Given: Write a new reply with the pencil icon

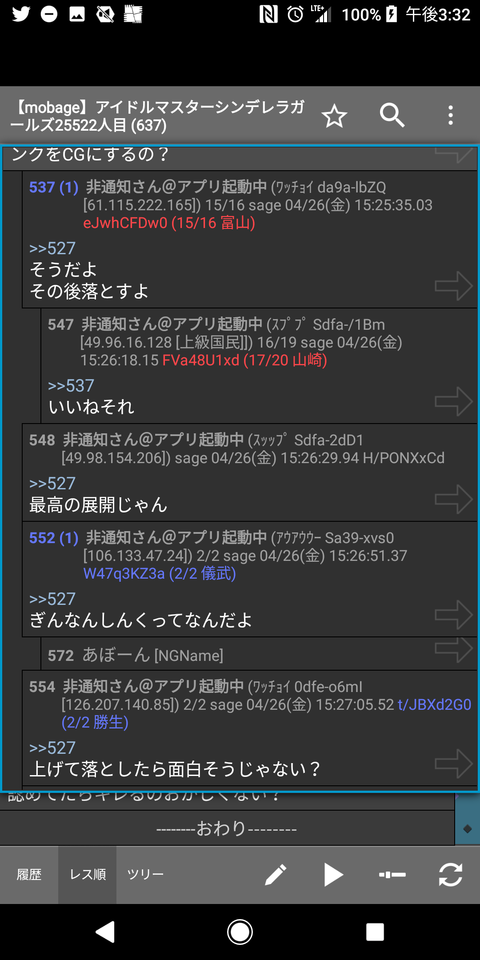Looking at the screenshot, I should tap(276, 875).
